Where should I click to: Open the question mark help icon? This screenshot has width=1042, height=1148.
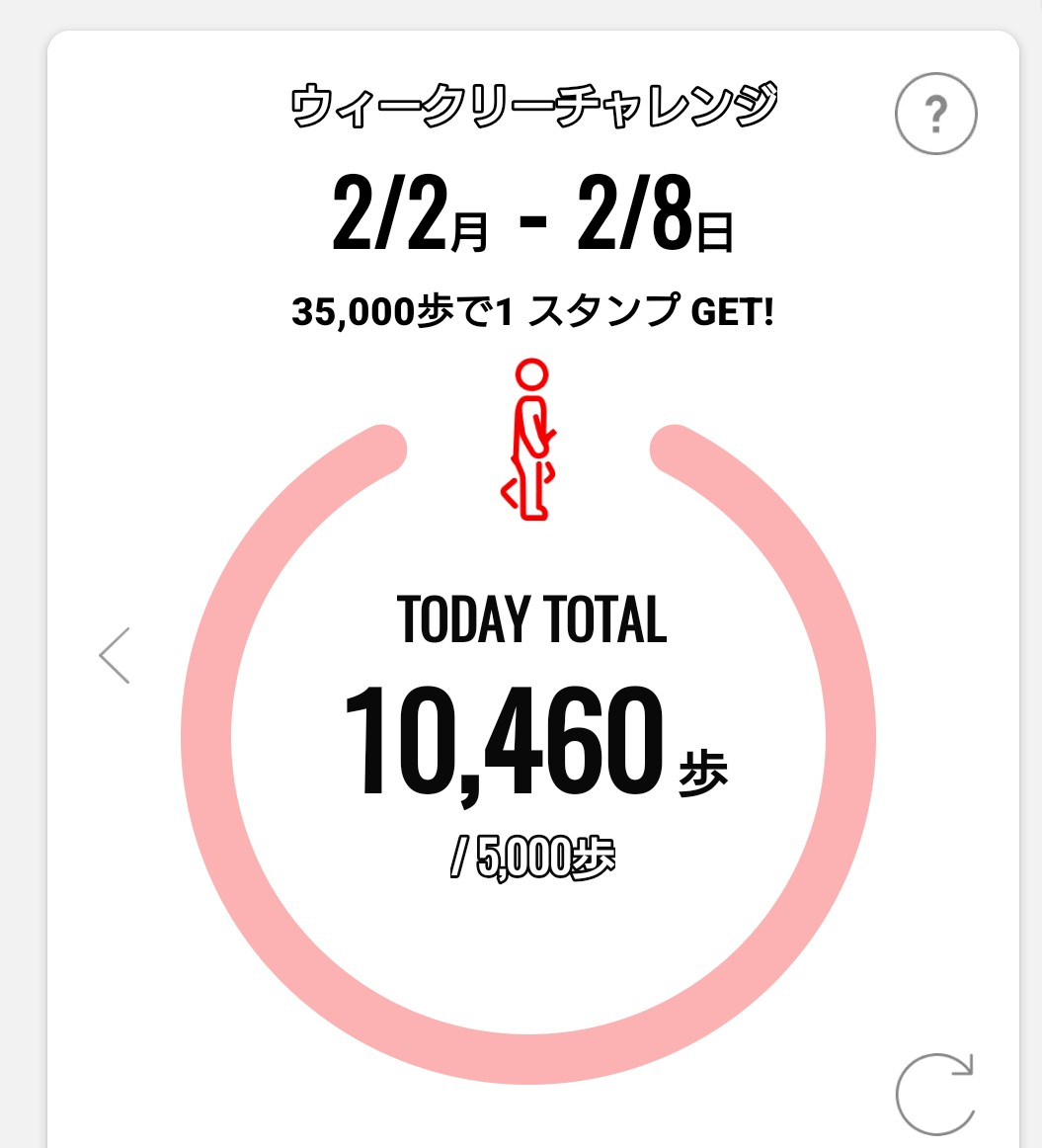click(935, 117)
